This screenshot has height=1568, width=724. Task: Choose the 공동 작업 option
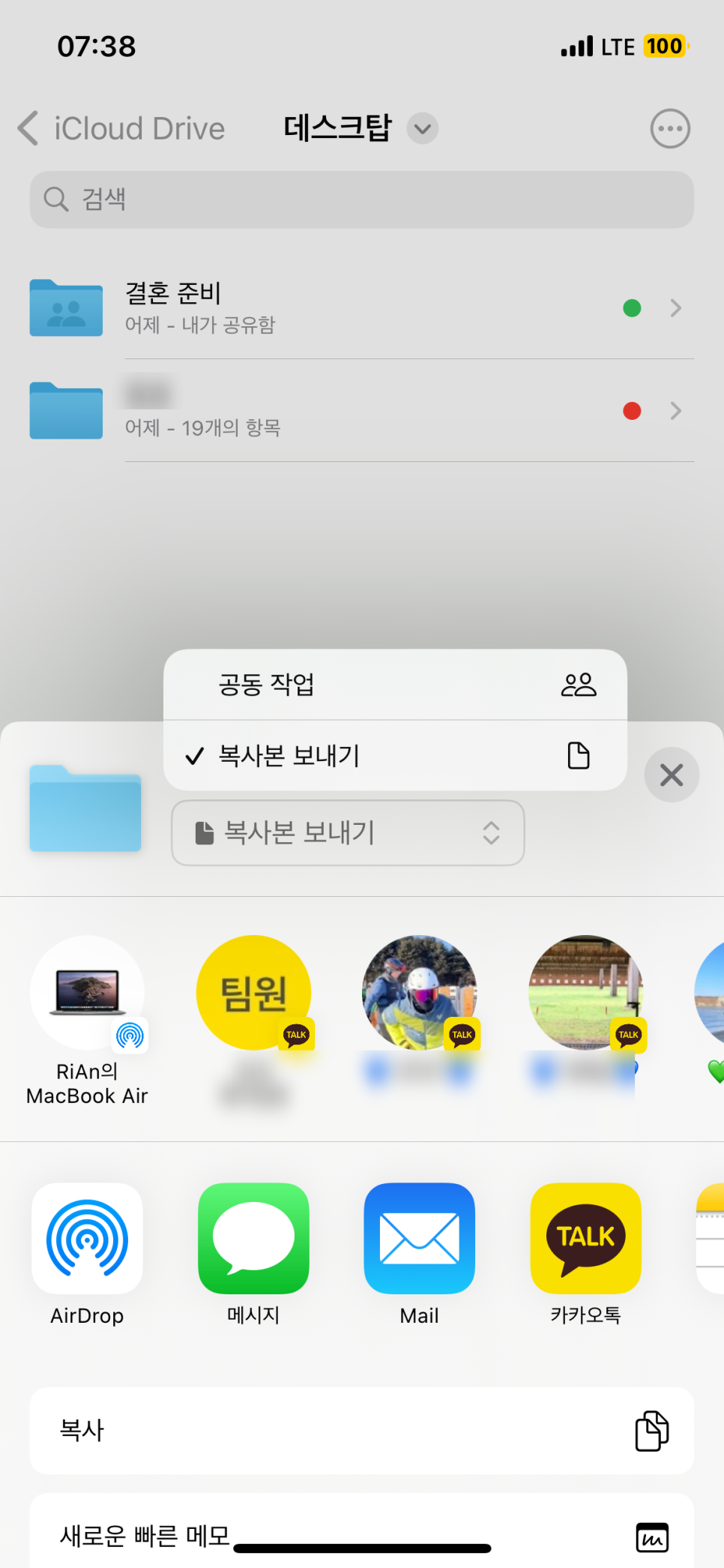tap(395, 685)
